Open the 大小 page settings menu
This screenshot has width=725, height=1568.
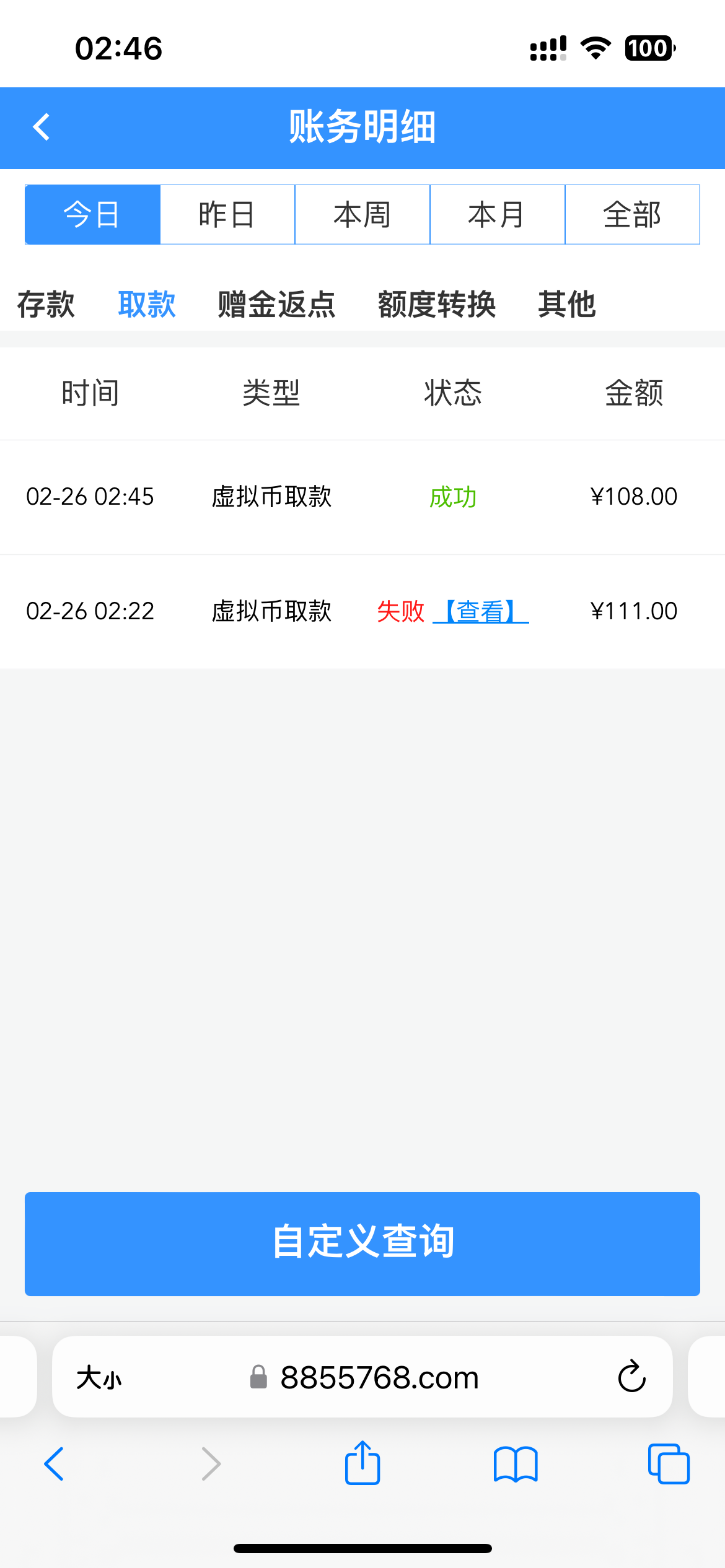pos(99,1378)
